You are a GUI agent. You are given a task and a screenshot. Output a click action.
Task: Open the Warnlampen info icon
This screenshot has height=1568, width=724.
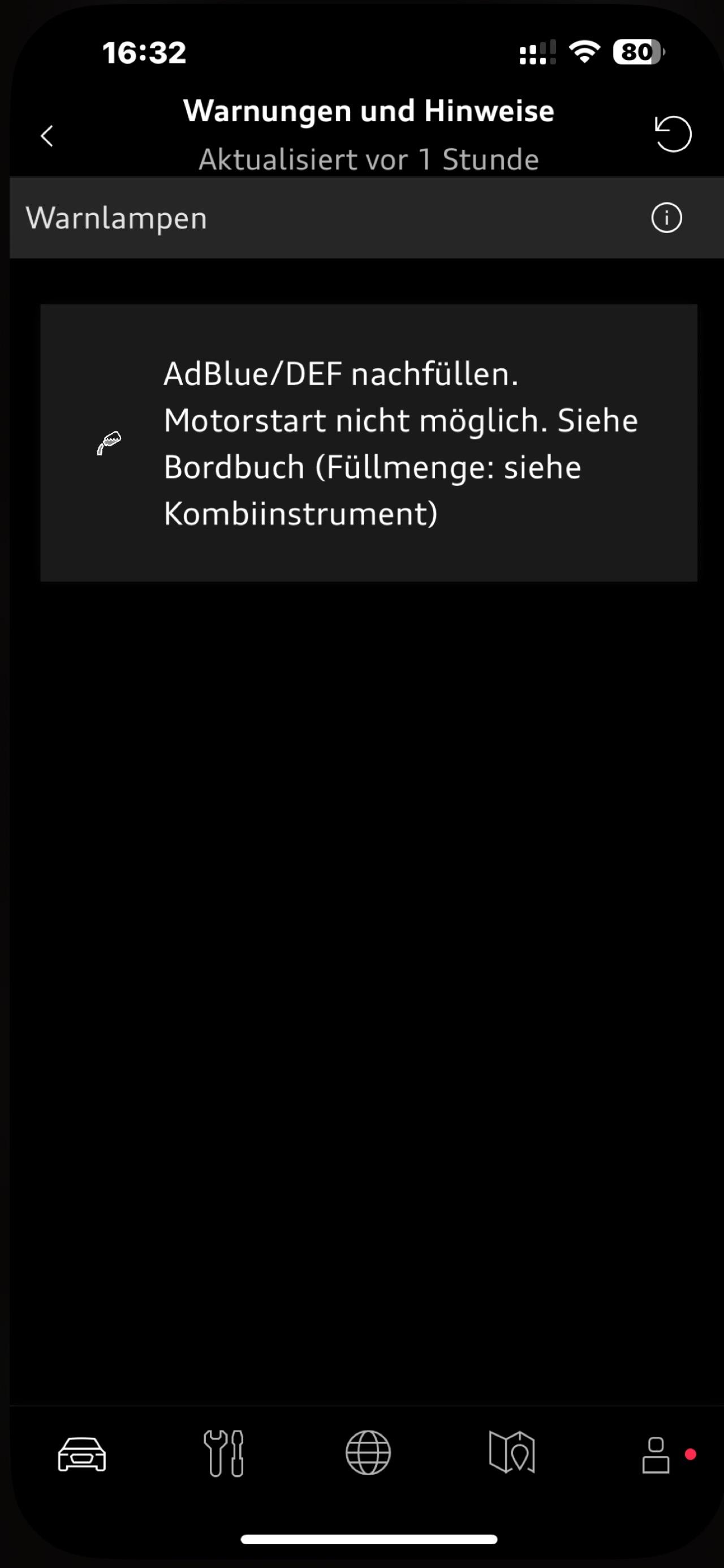pos(666,218)
